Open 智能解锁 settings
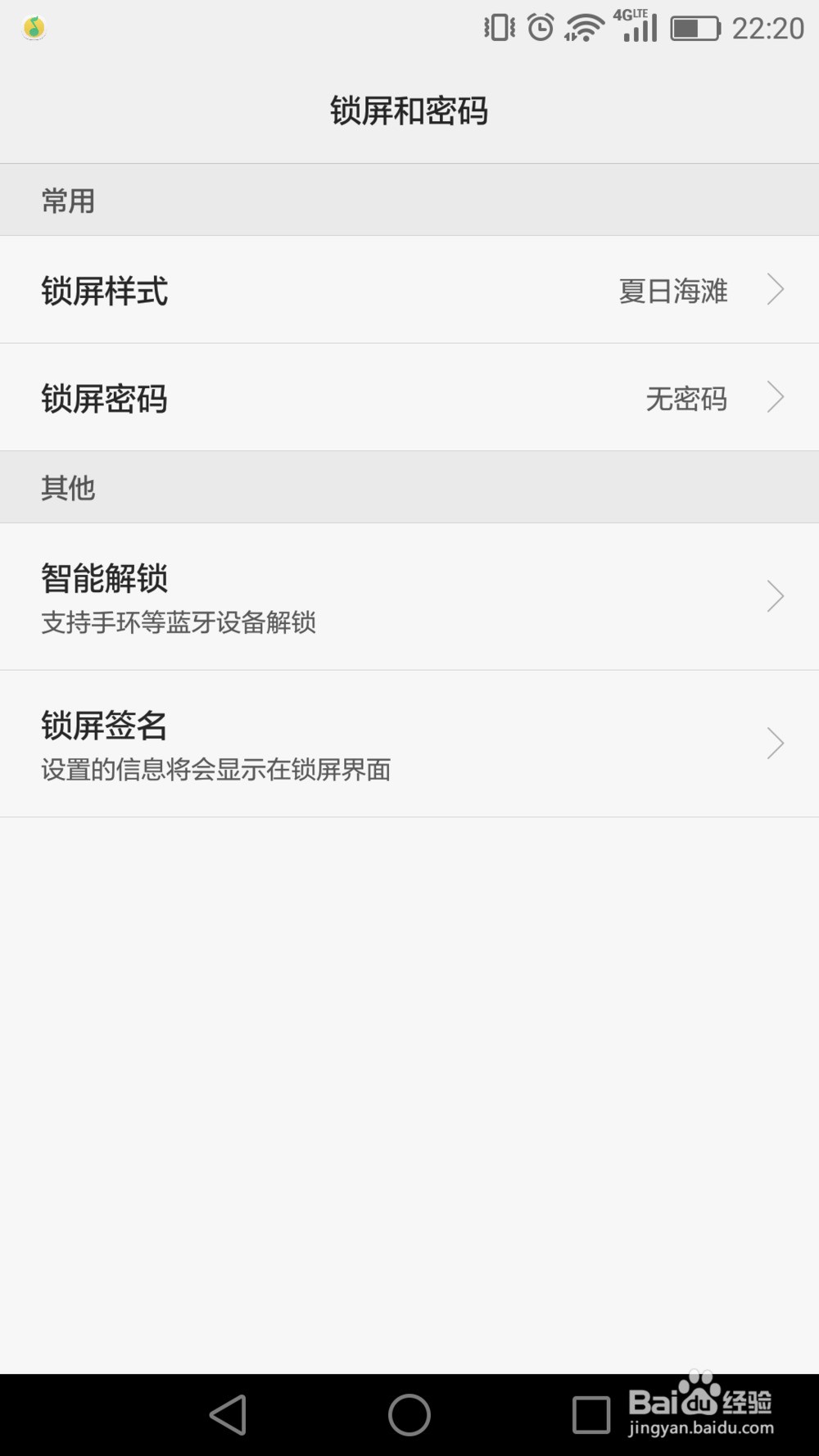 click(x=409, y=597)
